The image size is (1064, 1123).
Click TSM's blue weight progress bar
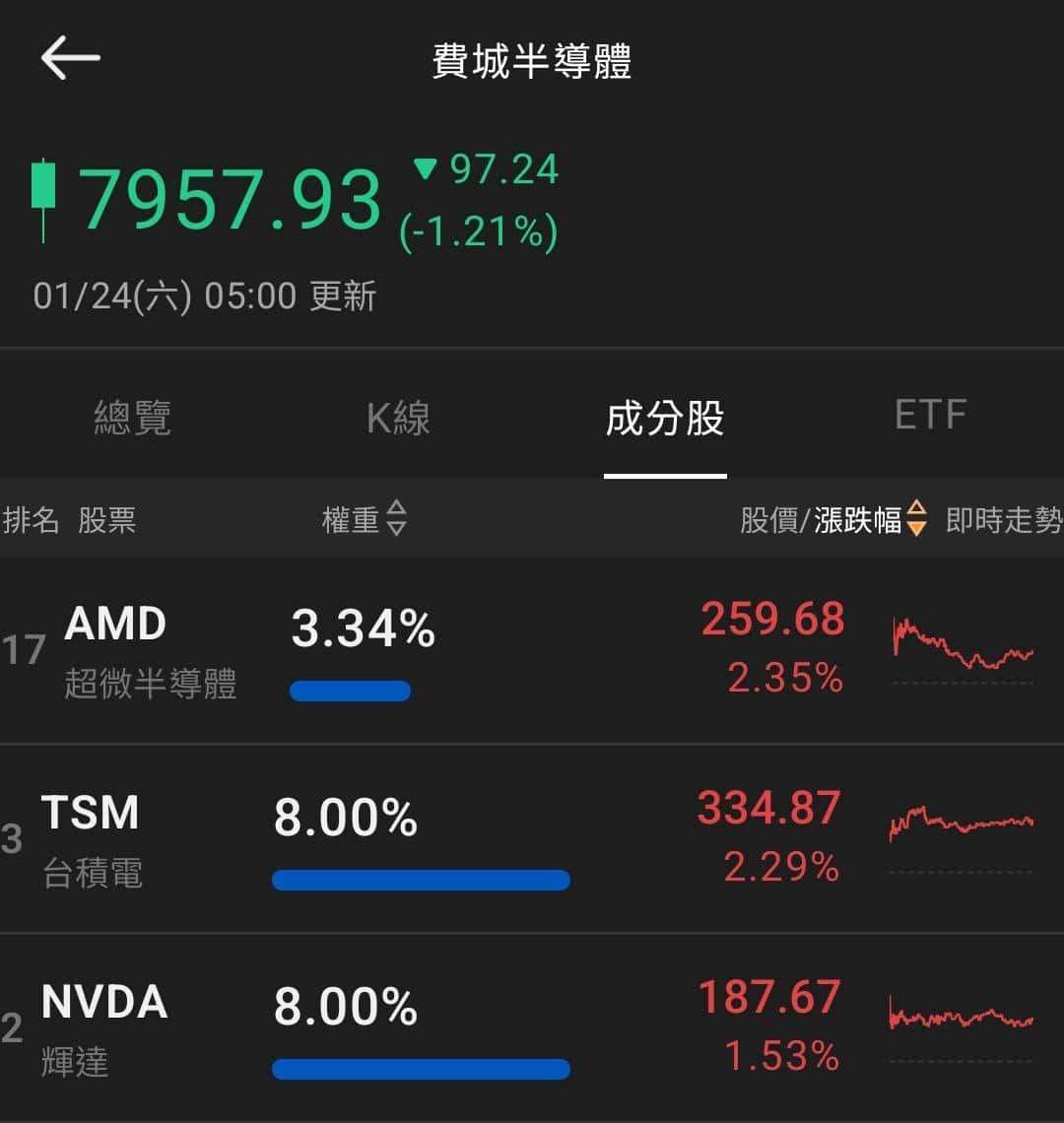pos(422,880)
